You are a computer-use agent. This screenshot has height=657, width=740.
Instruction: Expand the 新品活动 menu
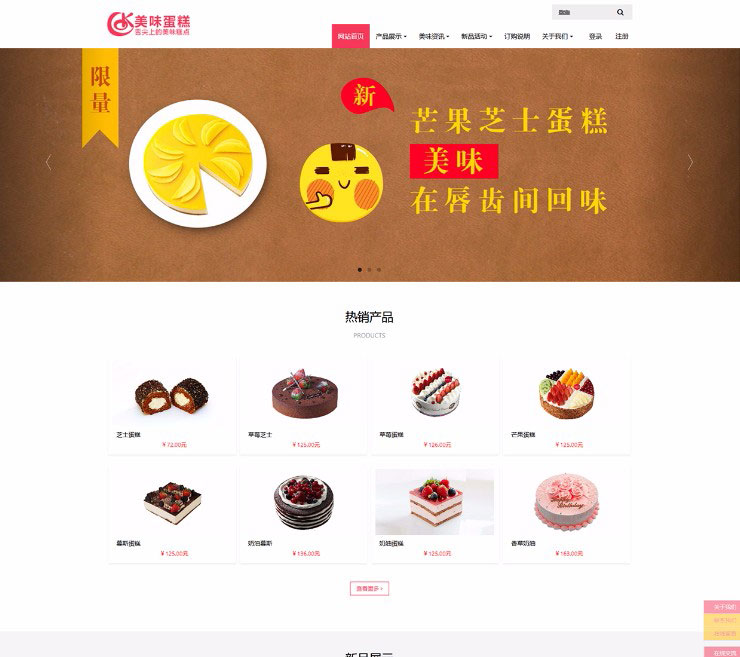coord(476,36)
